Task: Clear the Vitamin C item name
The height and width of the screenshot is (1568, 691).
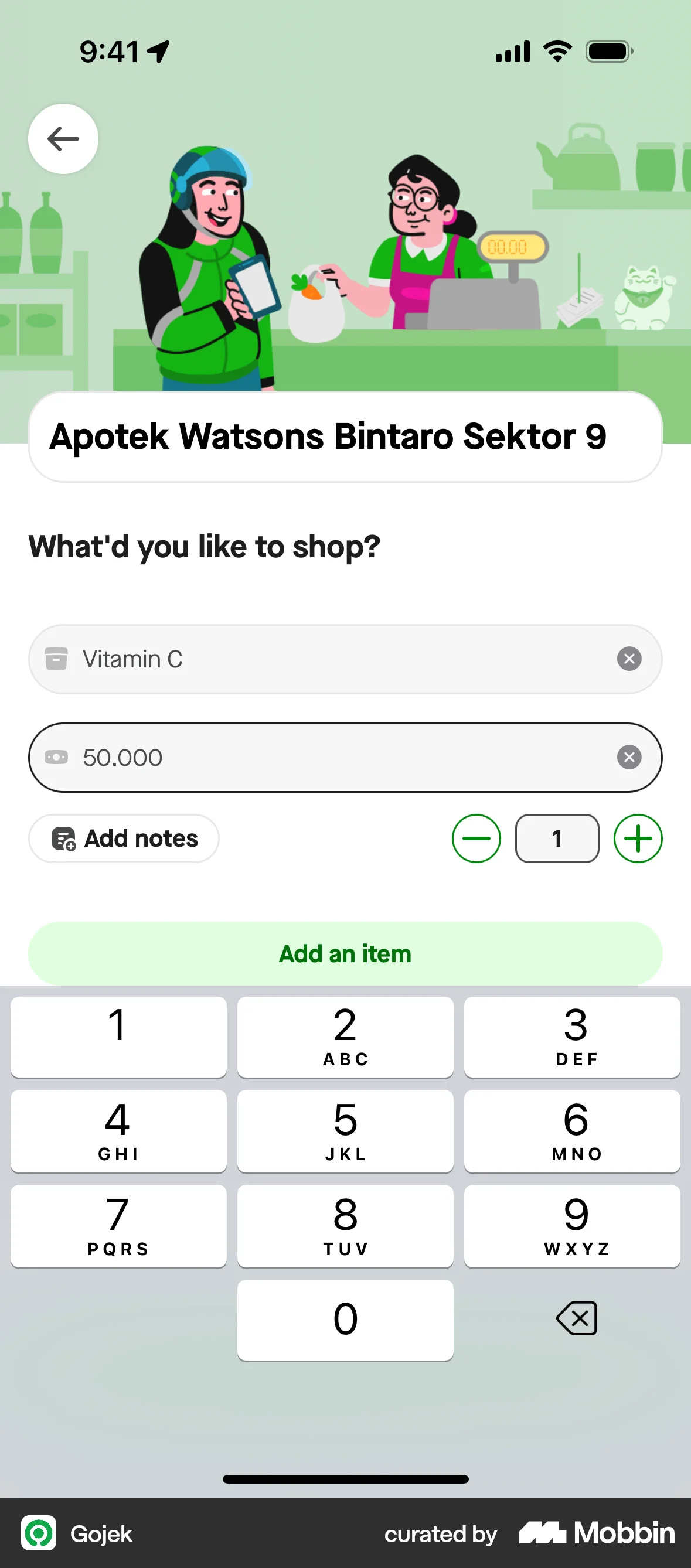Action: [x=630, y=659]
